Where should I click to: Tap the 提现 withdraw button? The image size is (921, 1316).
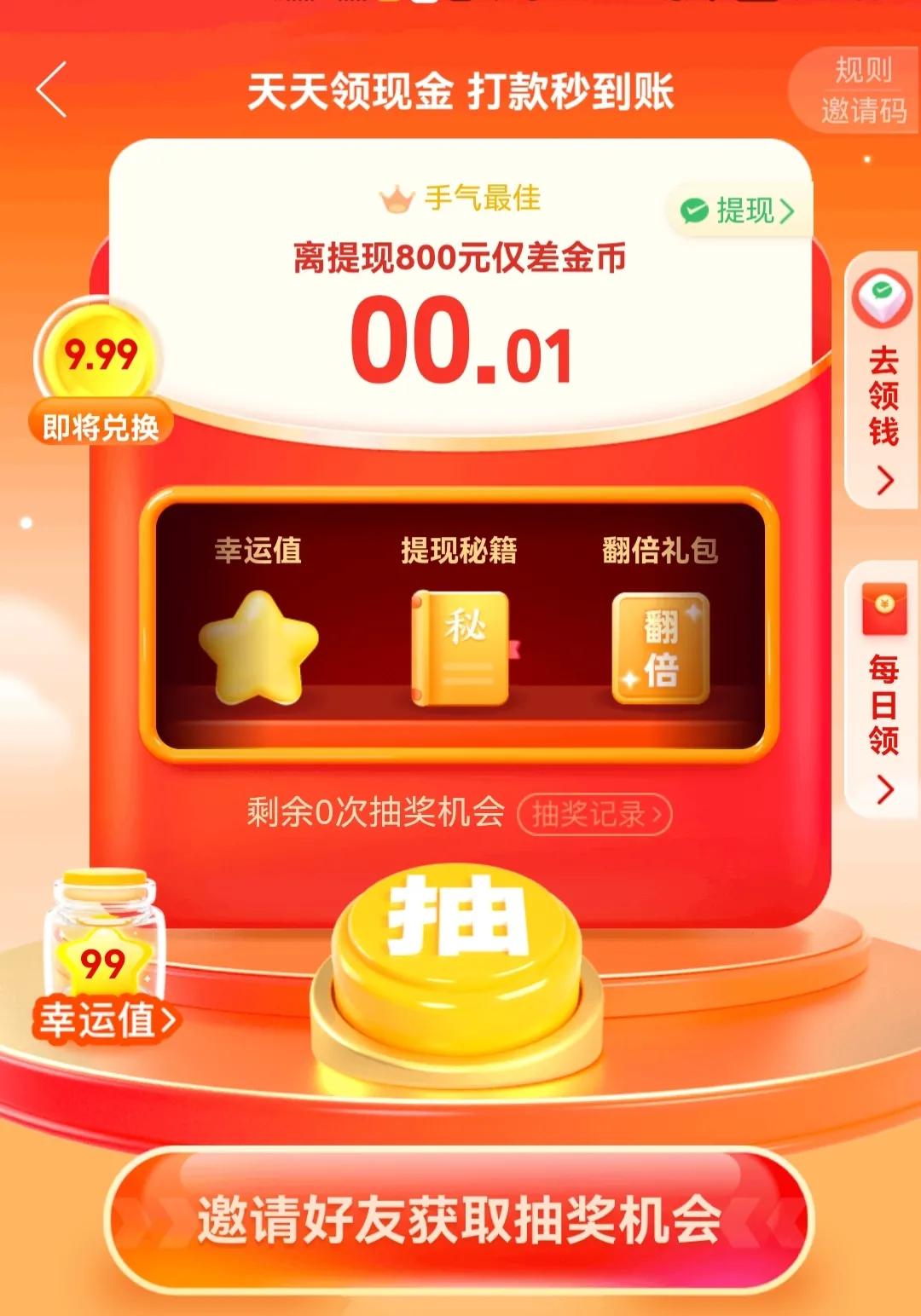[x=739, y=210]
